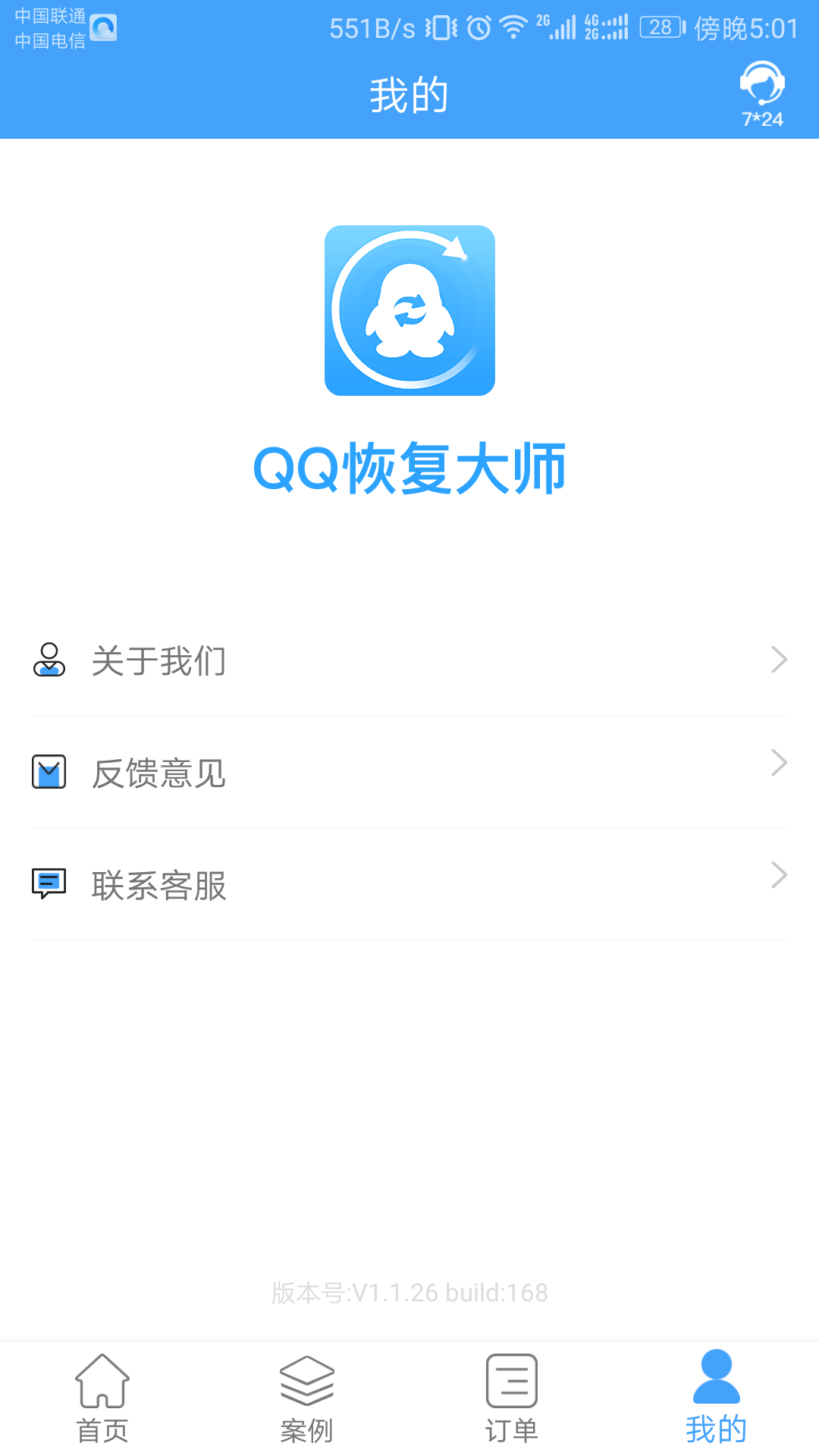Tap the battery indicator showing 28
This screenshot has height=1456, width=819.
(659, 27)
